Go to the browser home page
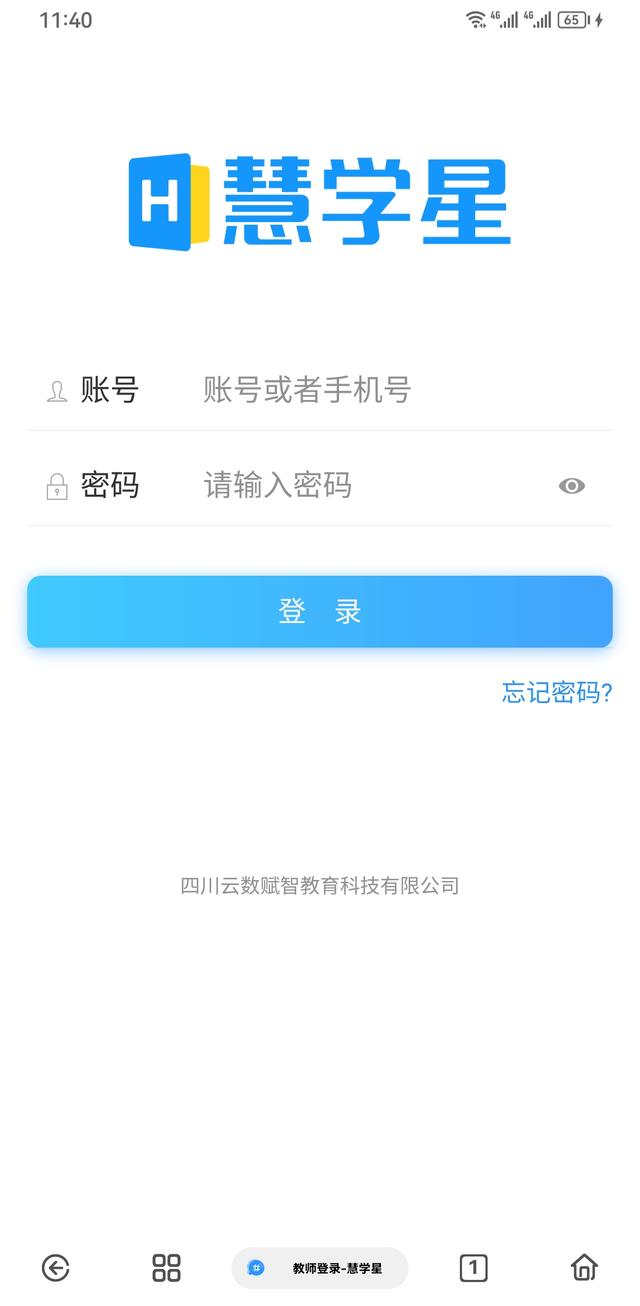Viewport: 640px width, 1306px height. coord(584,1268)
